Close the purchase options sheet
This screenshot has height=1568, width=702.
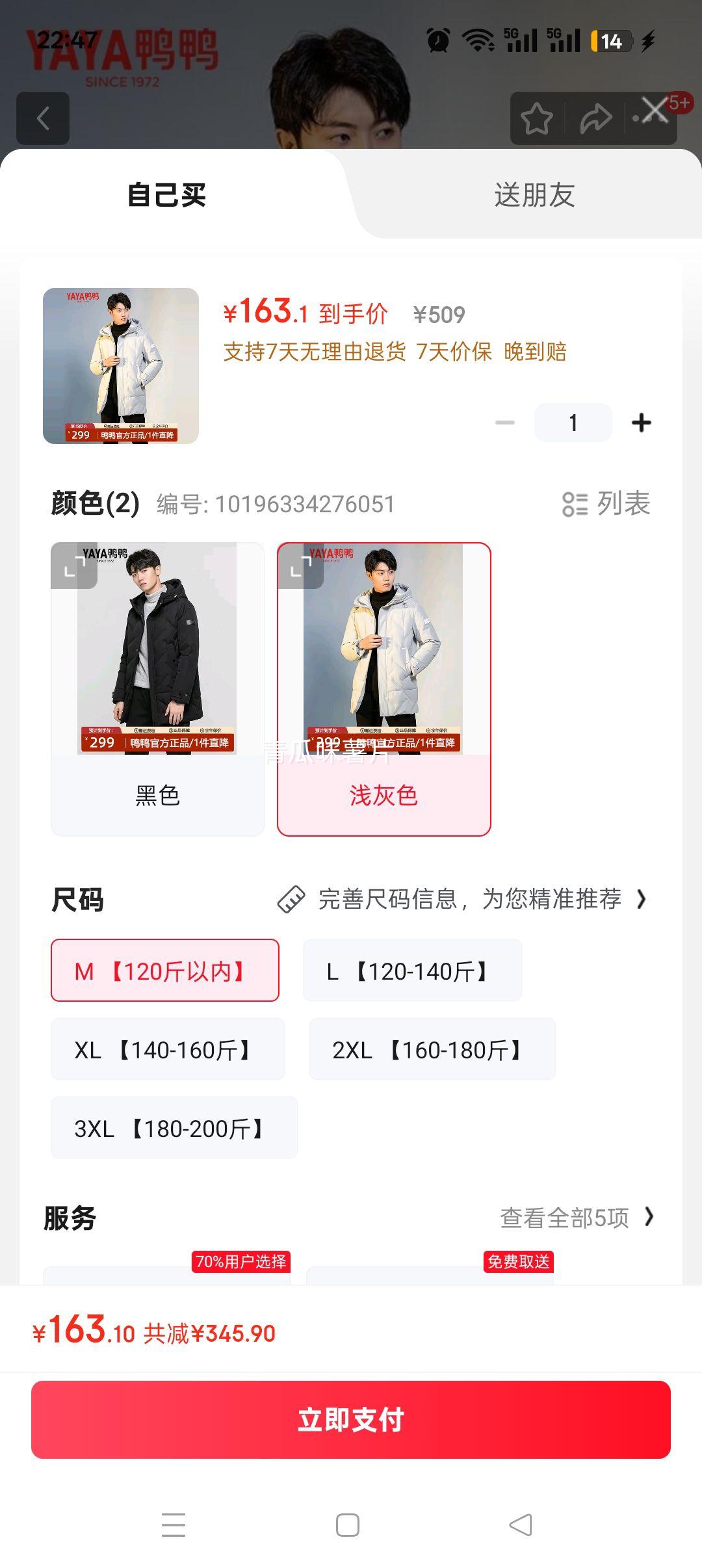(x=655, y=110)
